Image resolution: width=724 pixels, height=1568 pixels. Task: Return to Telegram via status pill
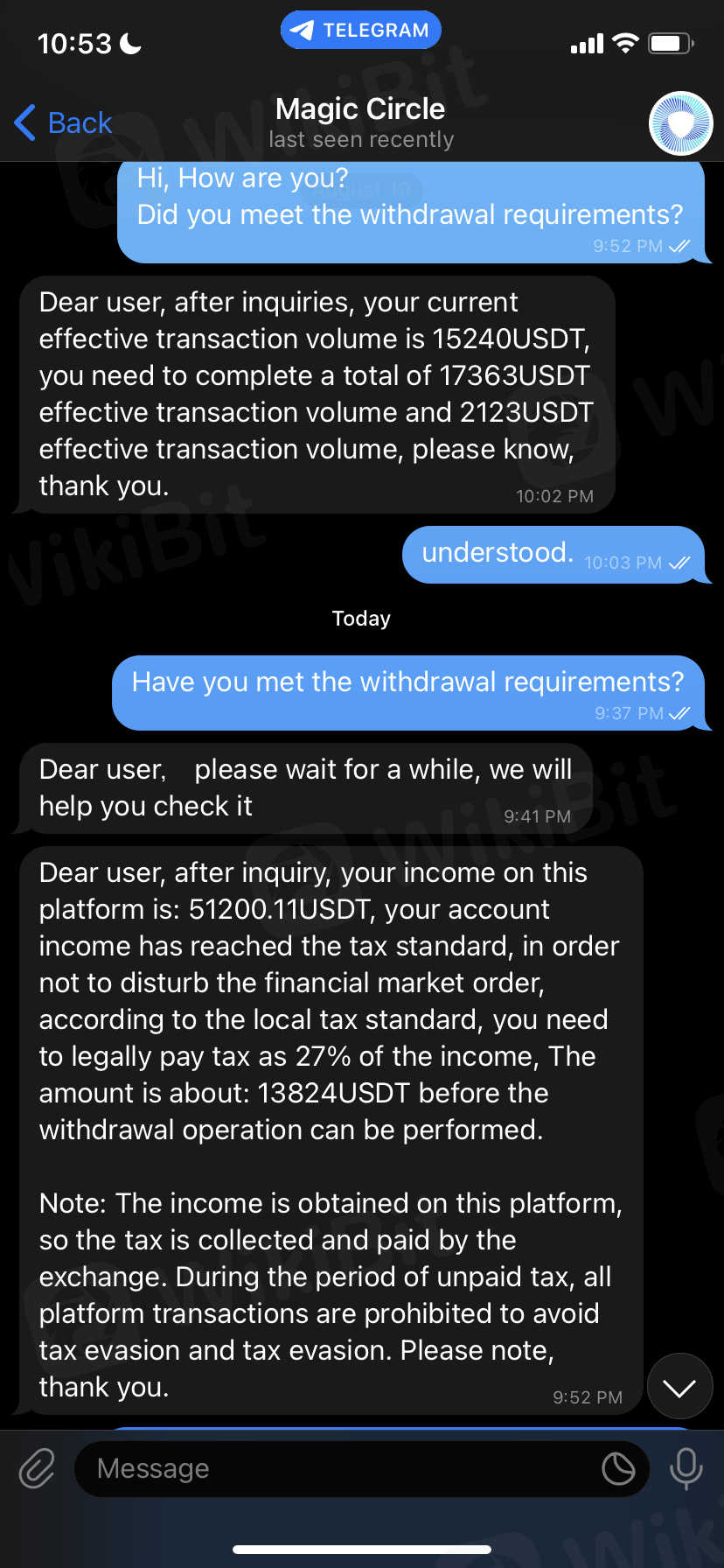pyautogui.click(x=360, y=31)
